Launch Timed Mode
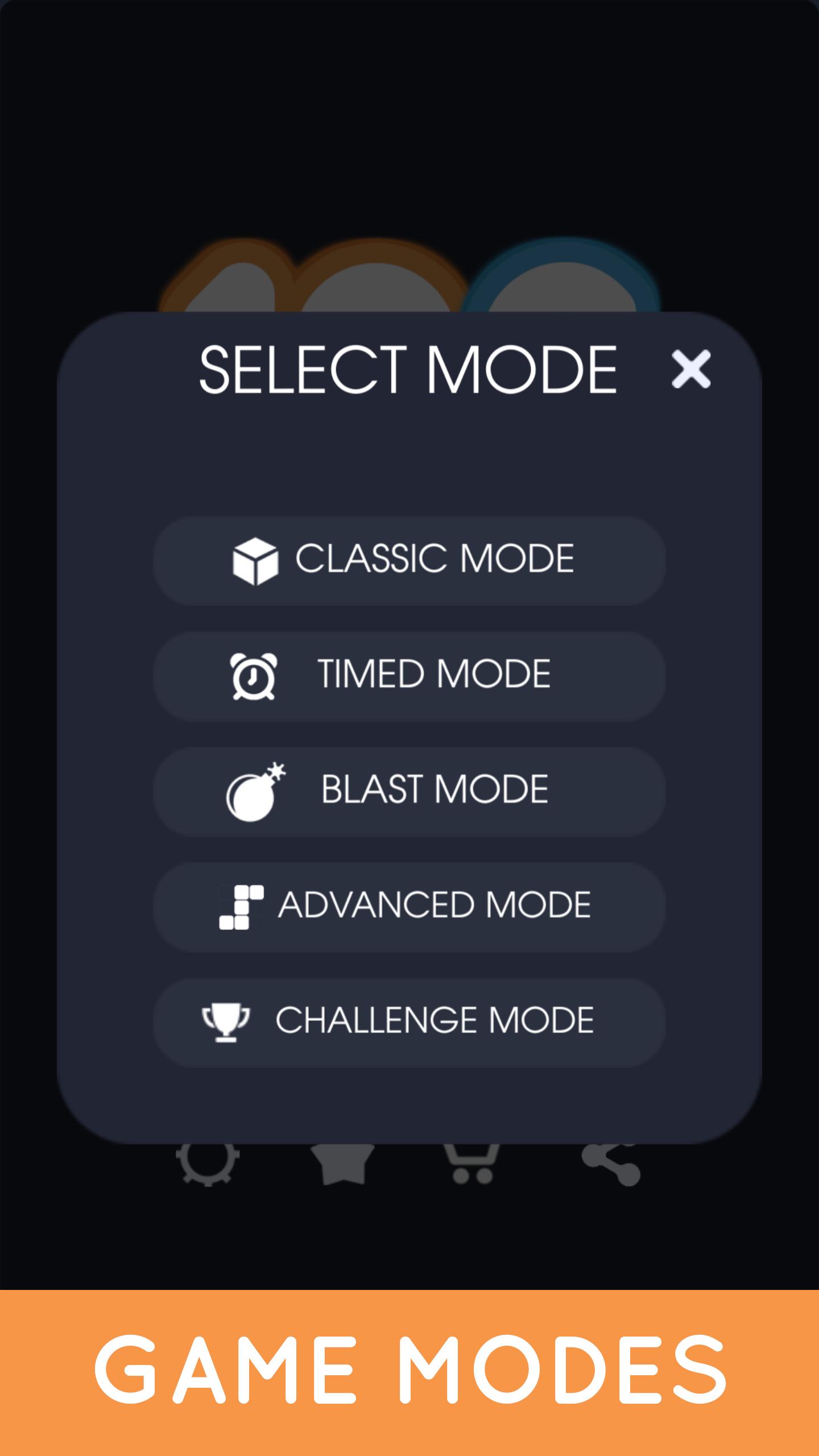The width and height of the screenshot is (819, 1456). (409, 674)
